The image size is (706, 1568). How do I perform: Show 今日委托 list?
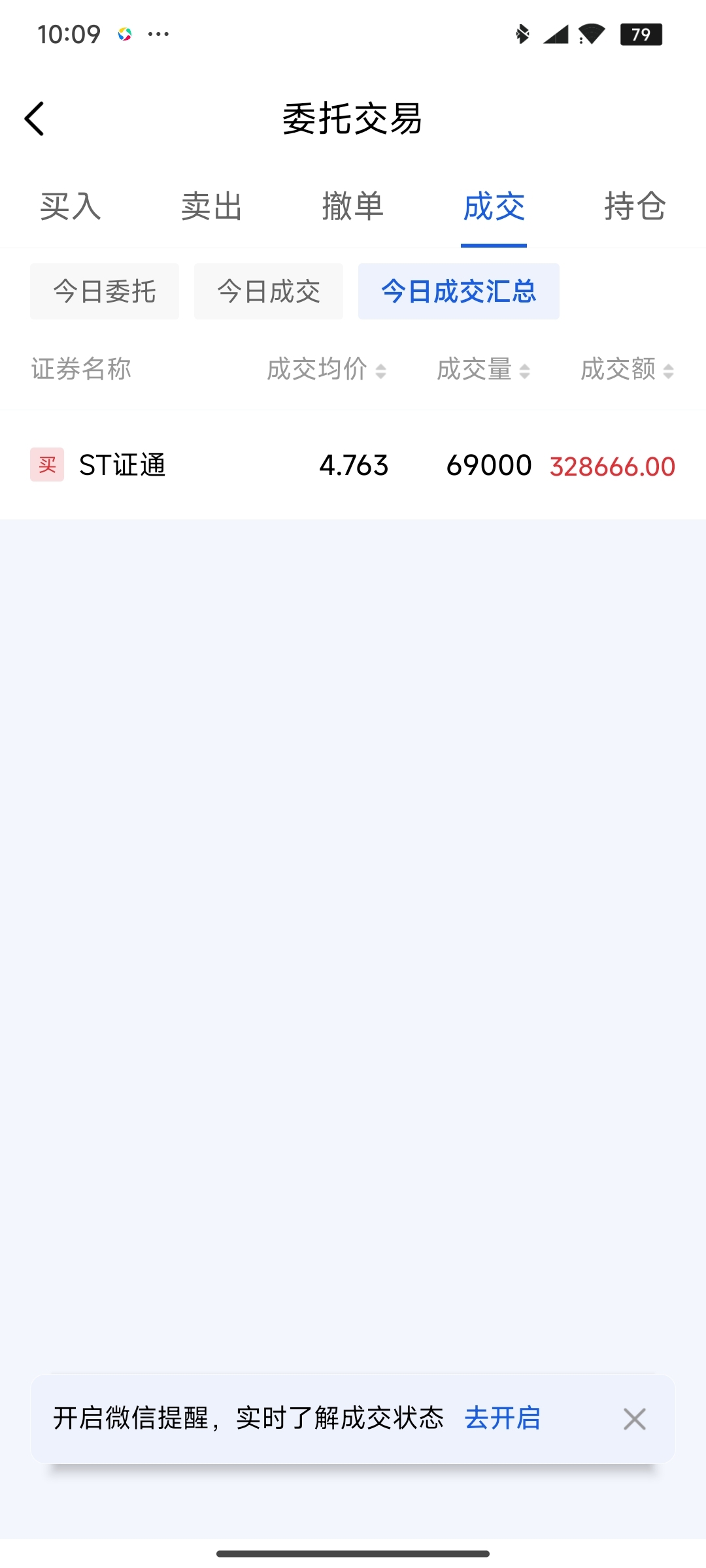pyautogui.click(x=105, y=291)
